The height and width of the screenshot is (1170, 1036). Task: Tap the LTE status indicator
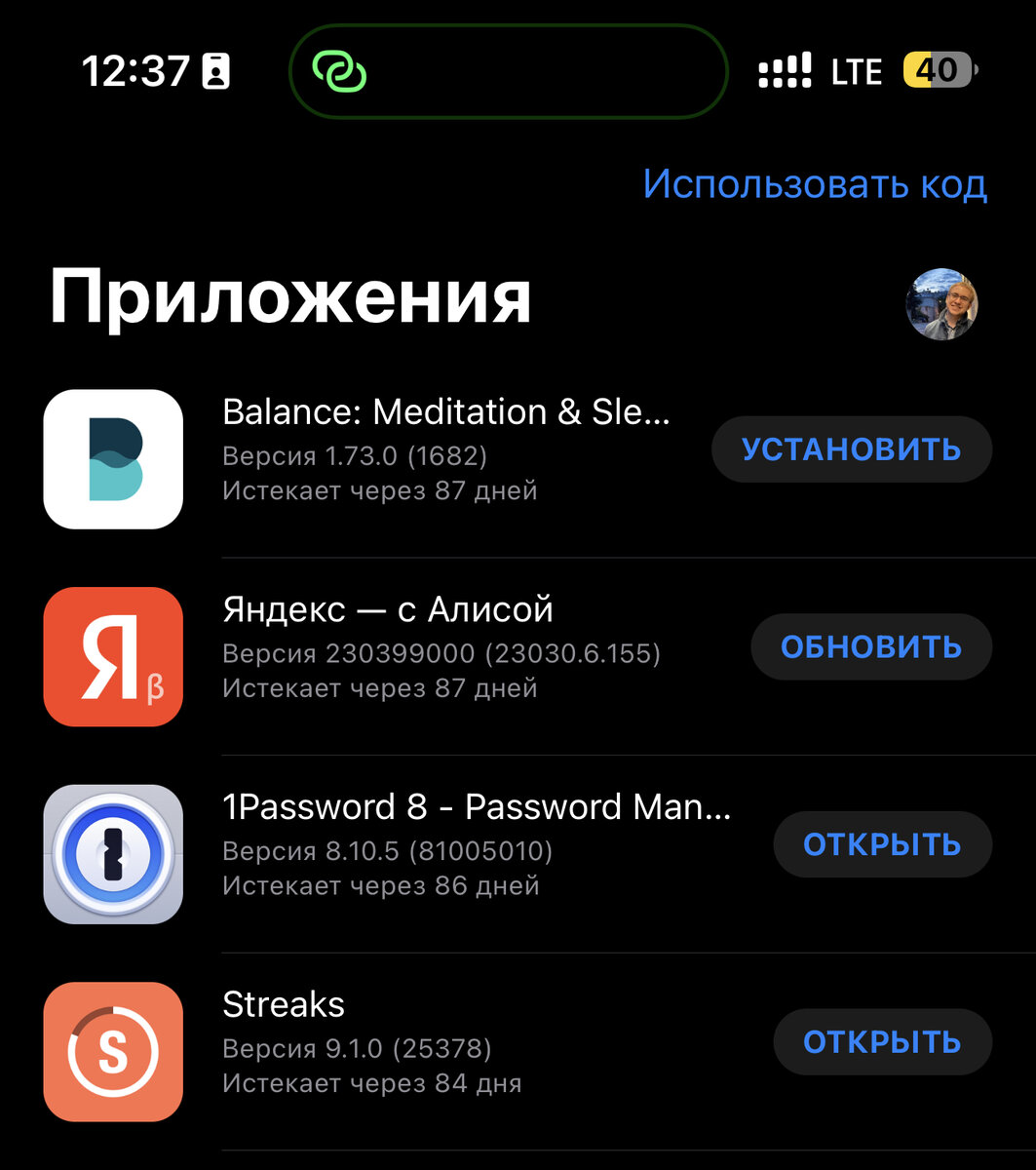[x=856, y=70]
